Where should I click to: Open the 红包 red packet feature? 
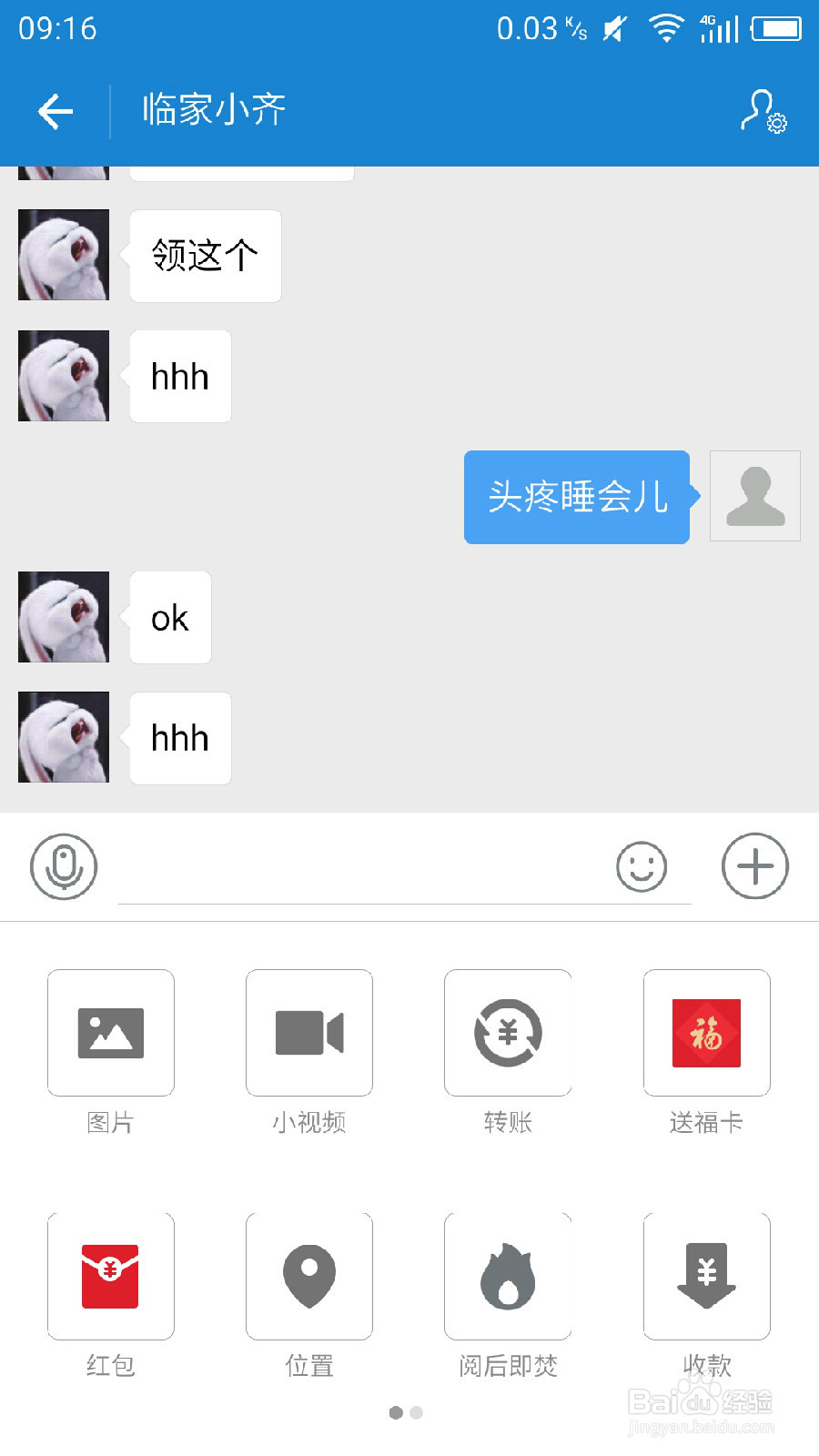pos(110,1276)
